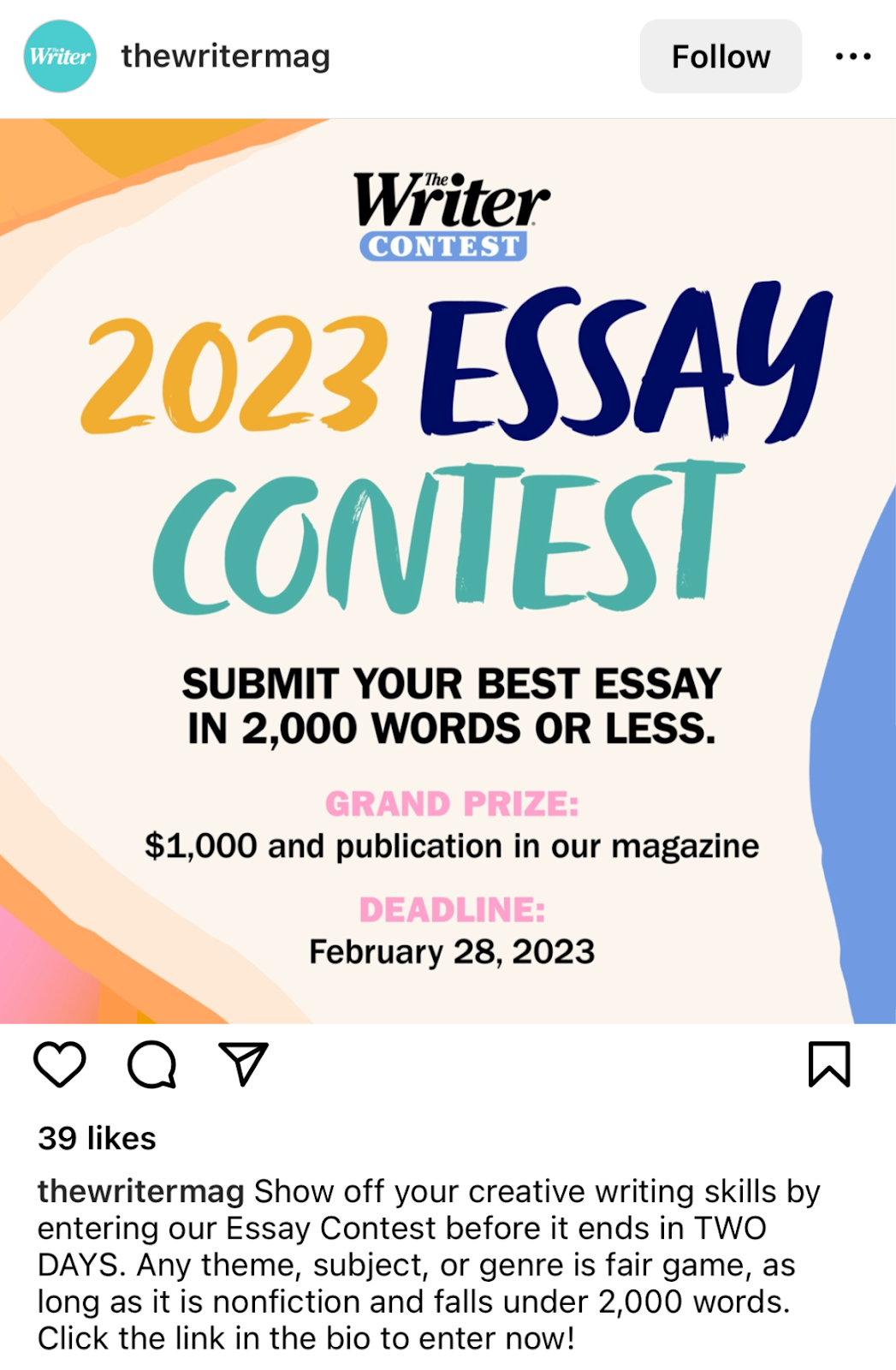896x1370 pixels.
Task: Comment on the essay contest post
Action: click(152, 1064)
